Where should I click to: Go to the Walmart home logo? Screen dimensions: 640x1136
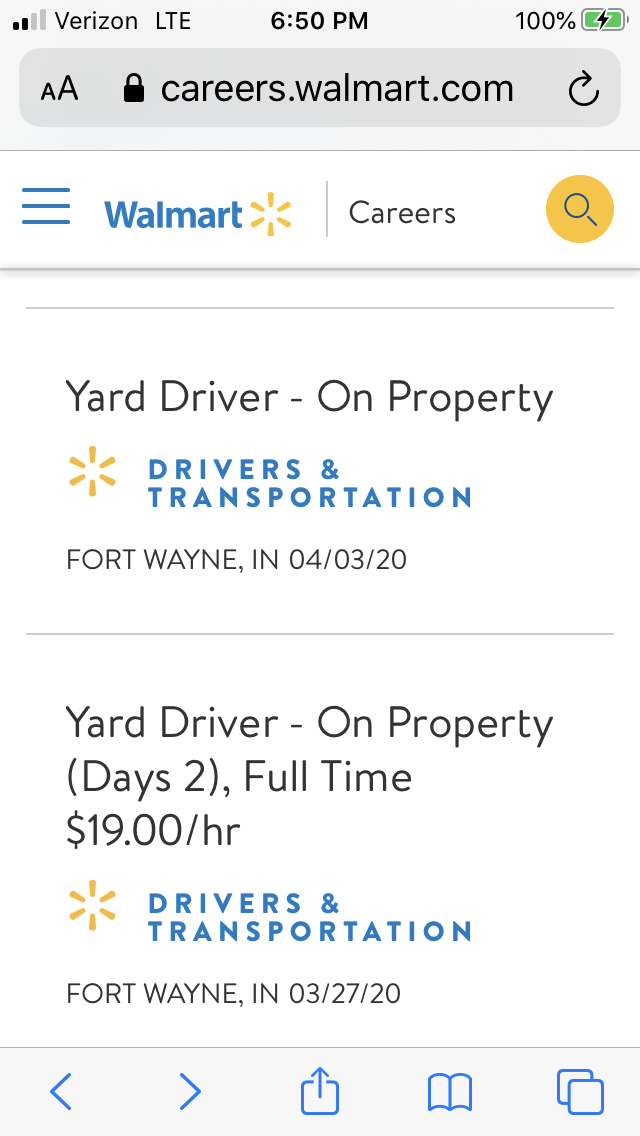point(197,213)
